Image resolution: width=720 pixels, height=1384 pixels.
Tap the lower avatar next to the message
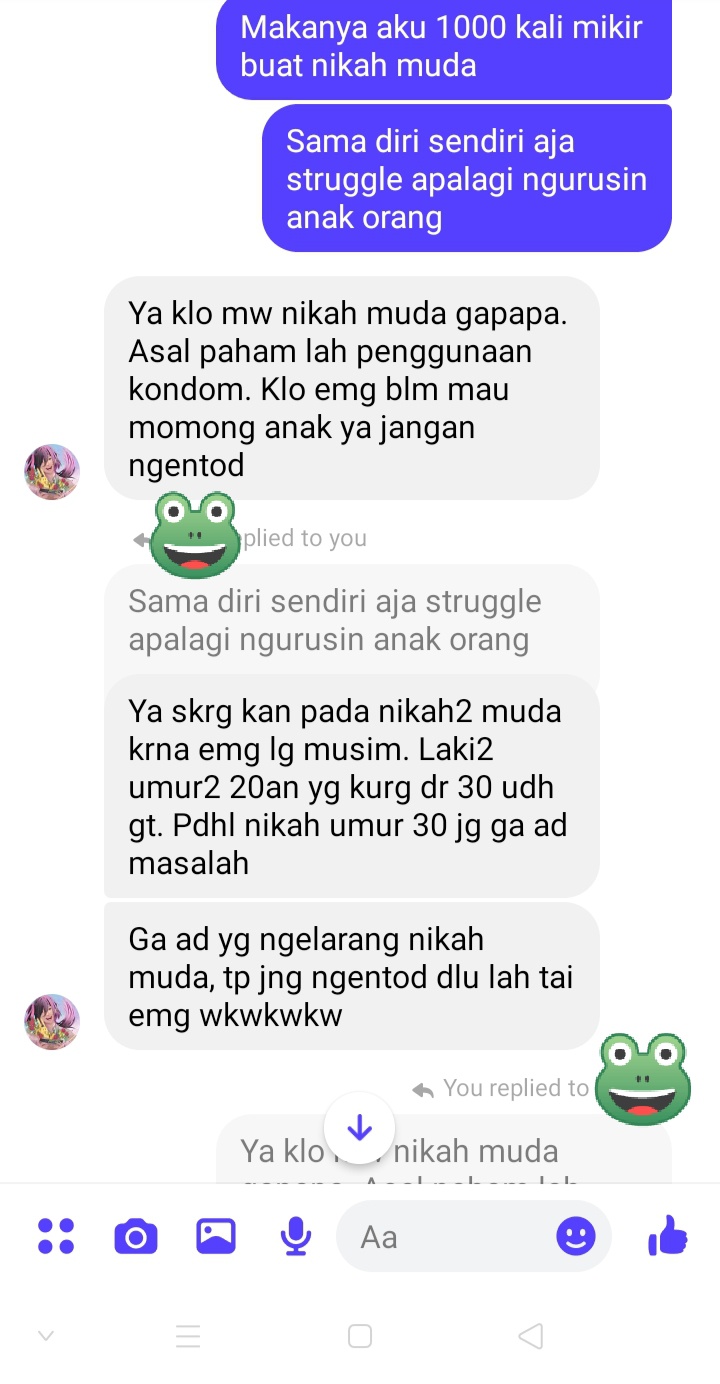(x=50, y=1022)
